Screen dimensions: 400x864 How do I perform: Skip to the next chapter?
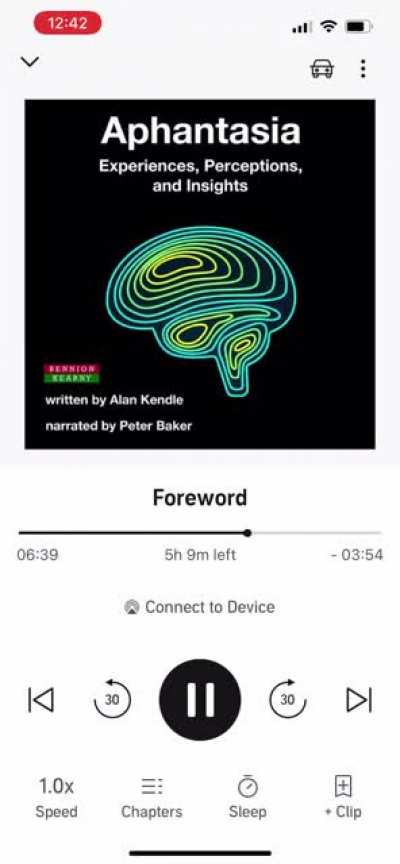pos(359,700)
